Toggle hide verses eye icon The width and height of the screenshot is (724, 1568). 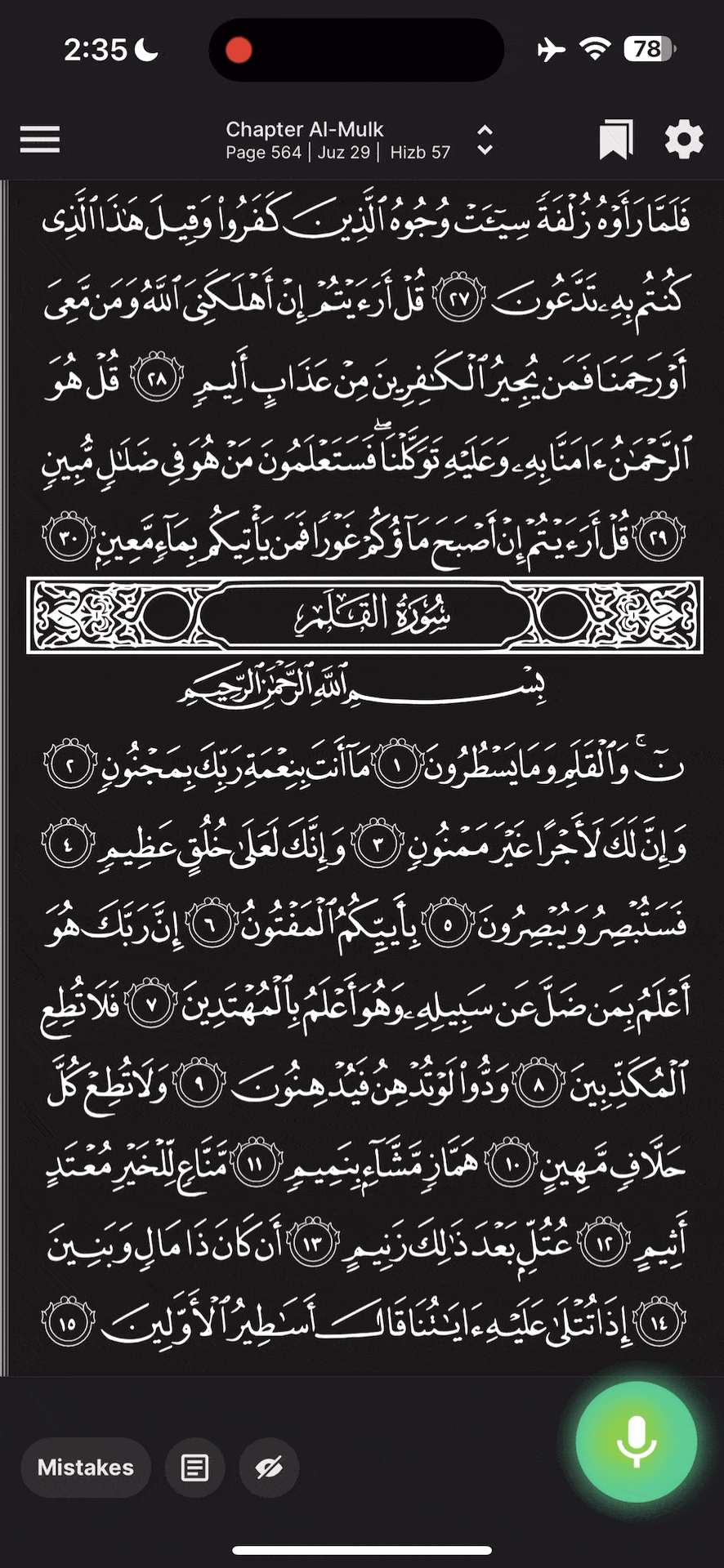(x=269, y=1468)
